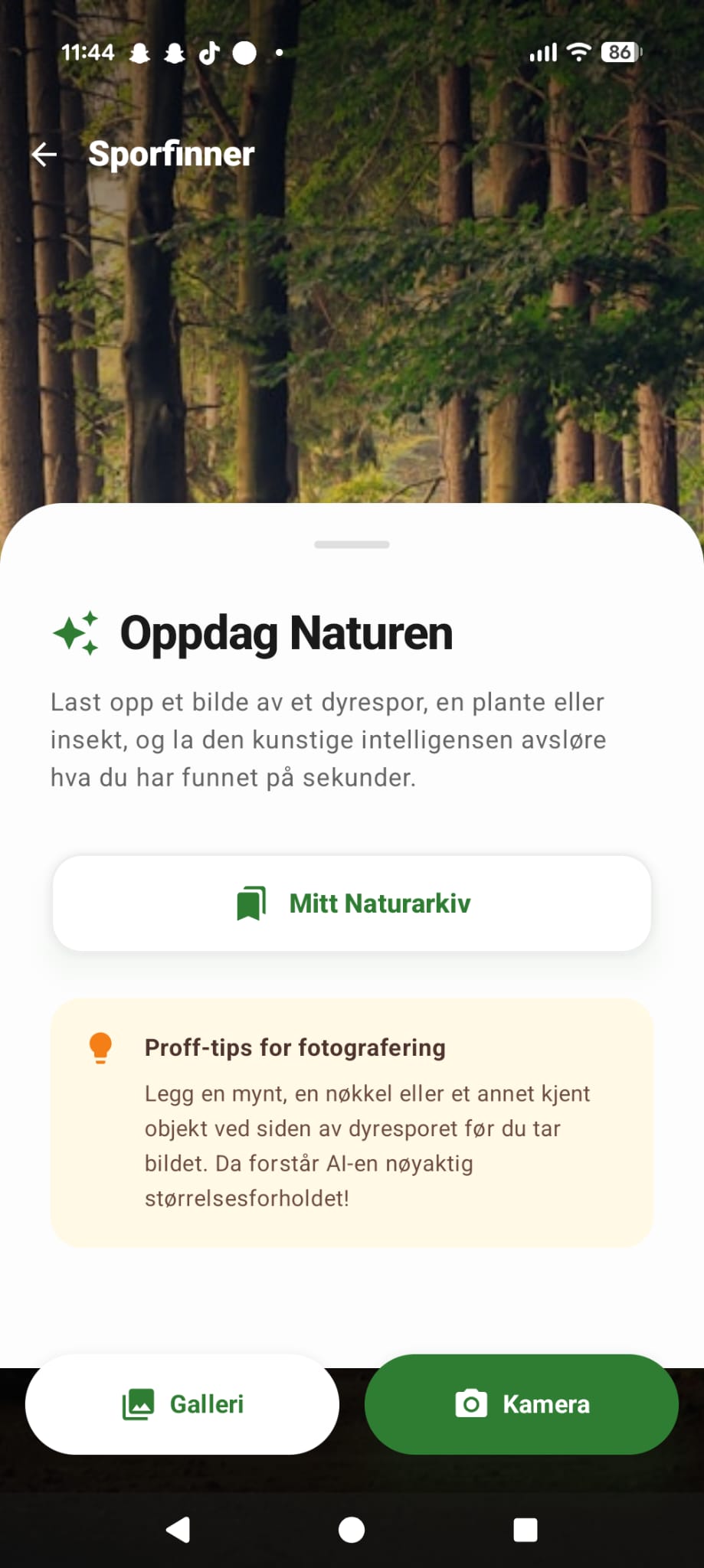704x1568 pixels.
Task: Tap the sparkle icon next to Oppdag Naturen
Action: 75,632
